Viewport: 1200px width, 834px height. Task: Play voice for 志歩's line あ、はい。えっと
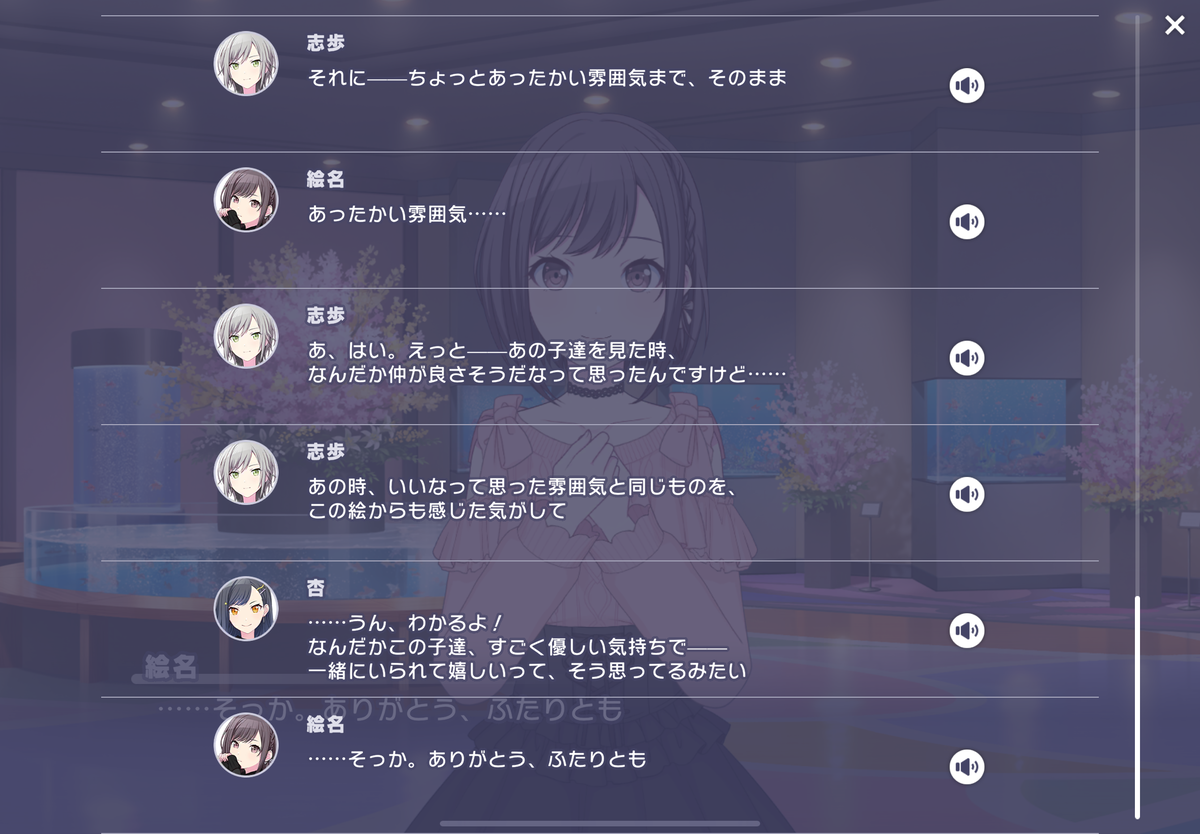coord(966,358)
